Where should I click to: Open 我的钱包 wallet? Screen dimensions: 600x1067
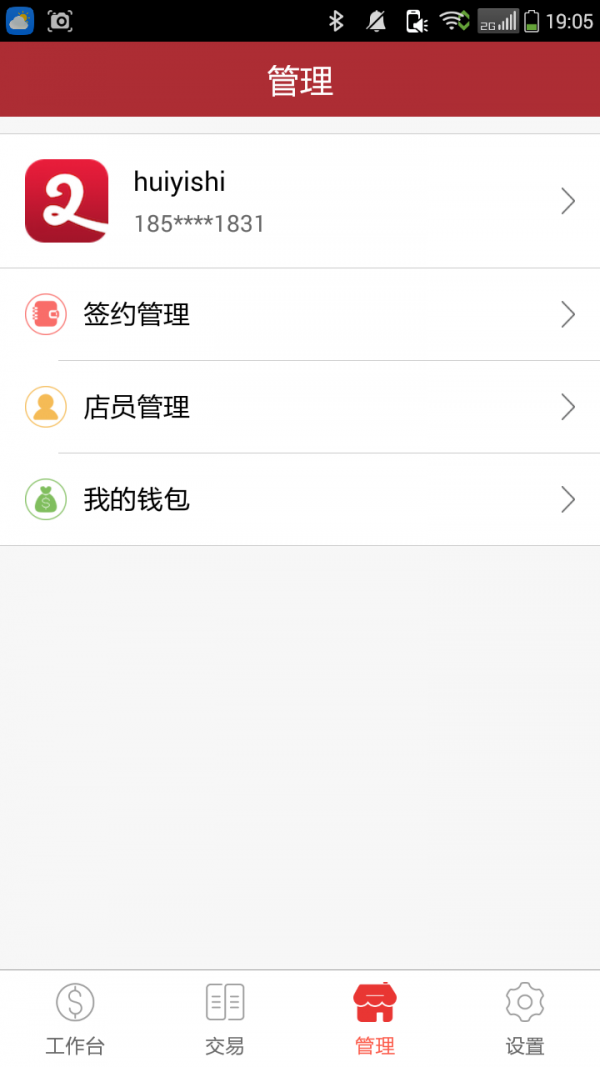[300, 499]
